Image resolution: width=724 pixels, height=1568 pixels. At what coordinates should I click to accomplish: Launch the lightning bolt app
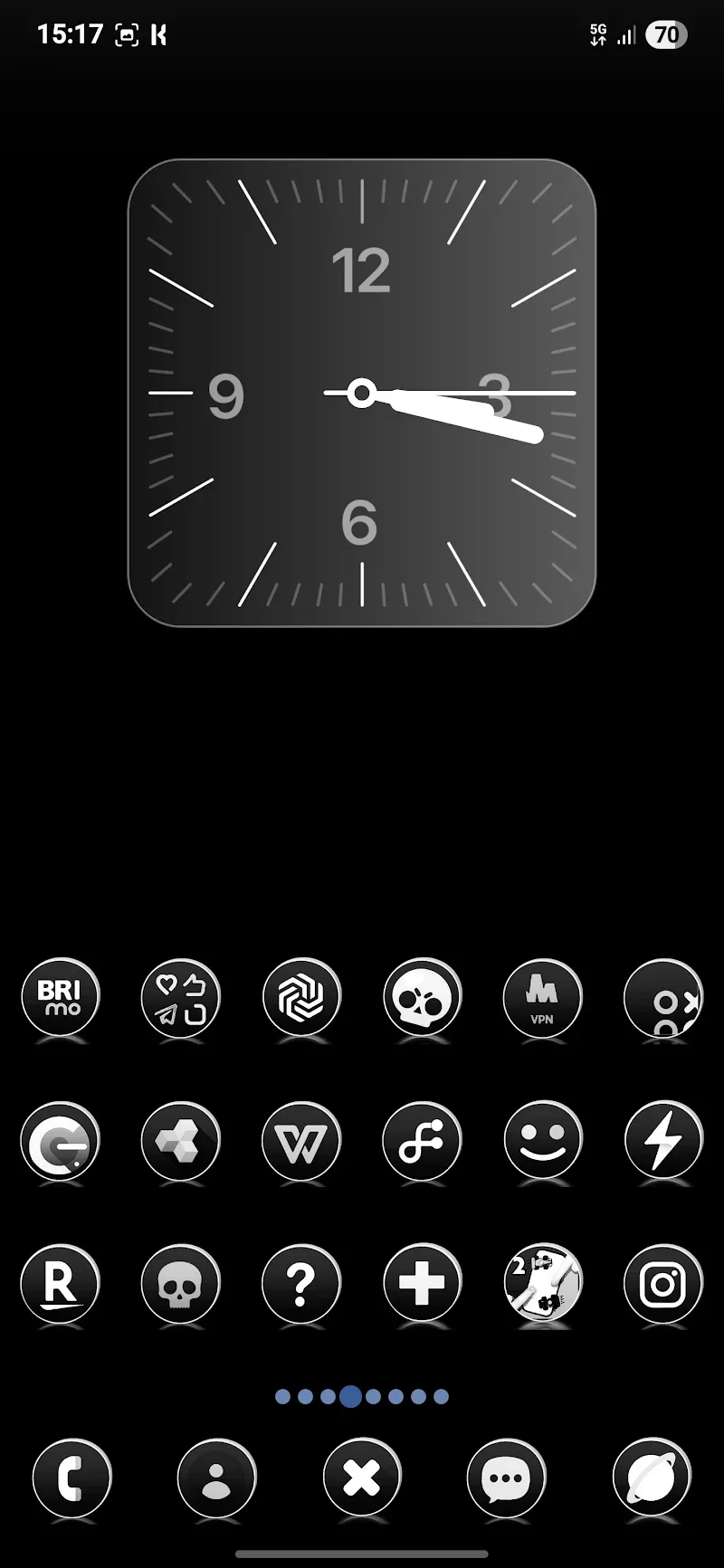click(x=663, y=1141)
